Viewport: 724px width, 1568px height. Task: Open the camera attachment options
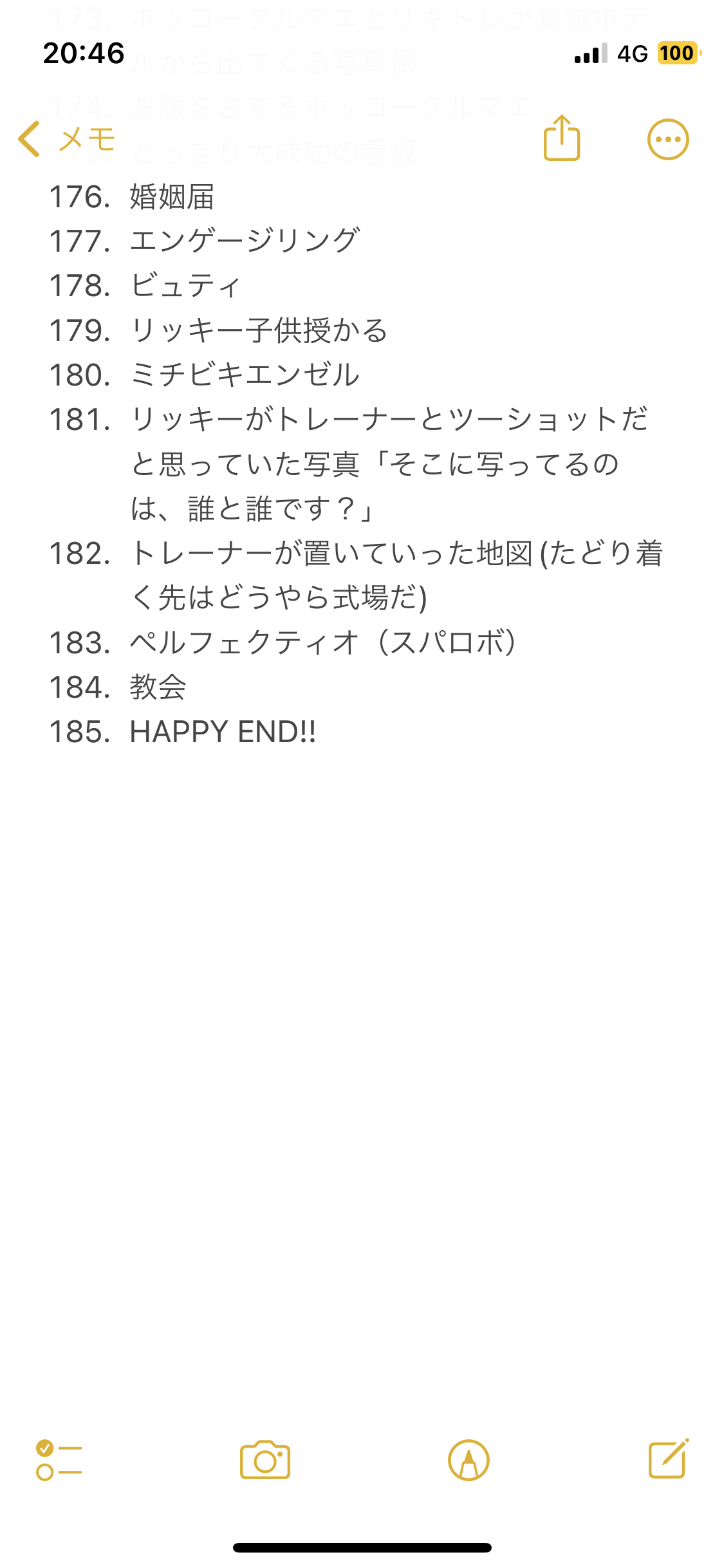pyautogui.click(x=265, y=1460)
